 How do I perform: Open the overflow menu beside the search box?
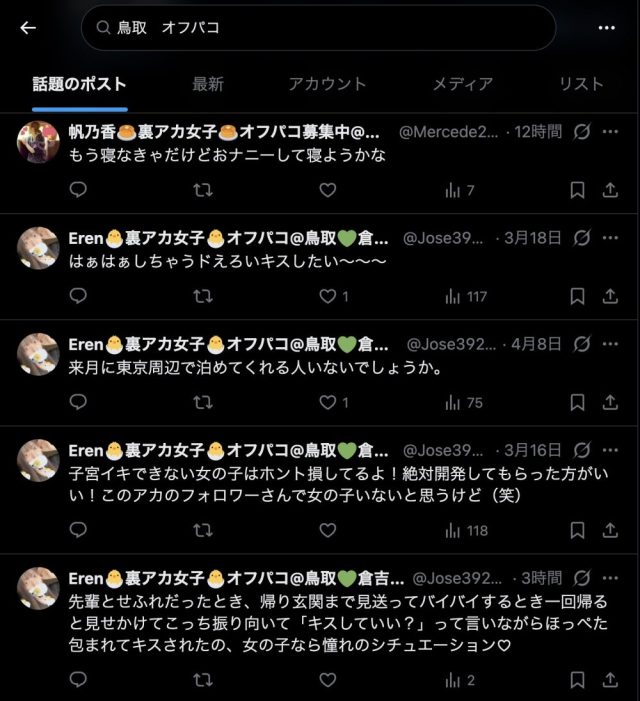(606, 28)
